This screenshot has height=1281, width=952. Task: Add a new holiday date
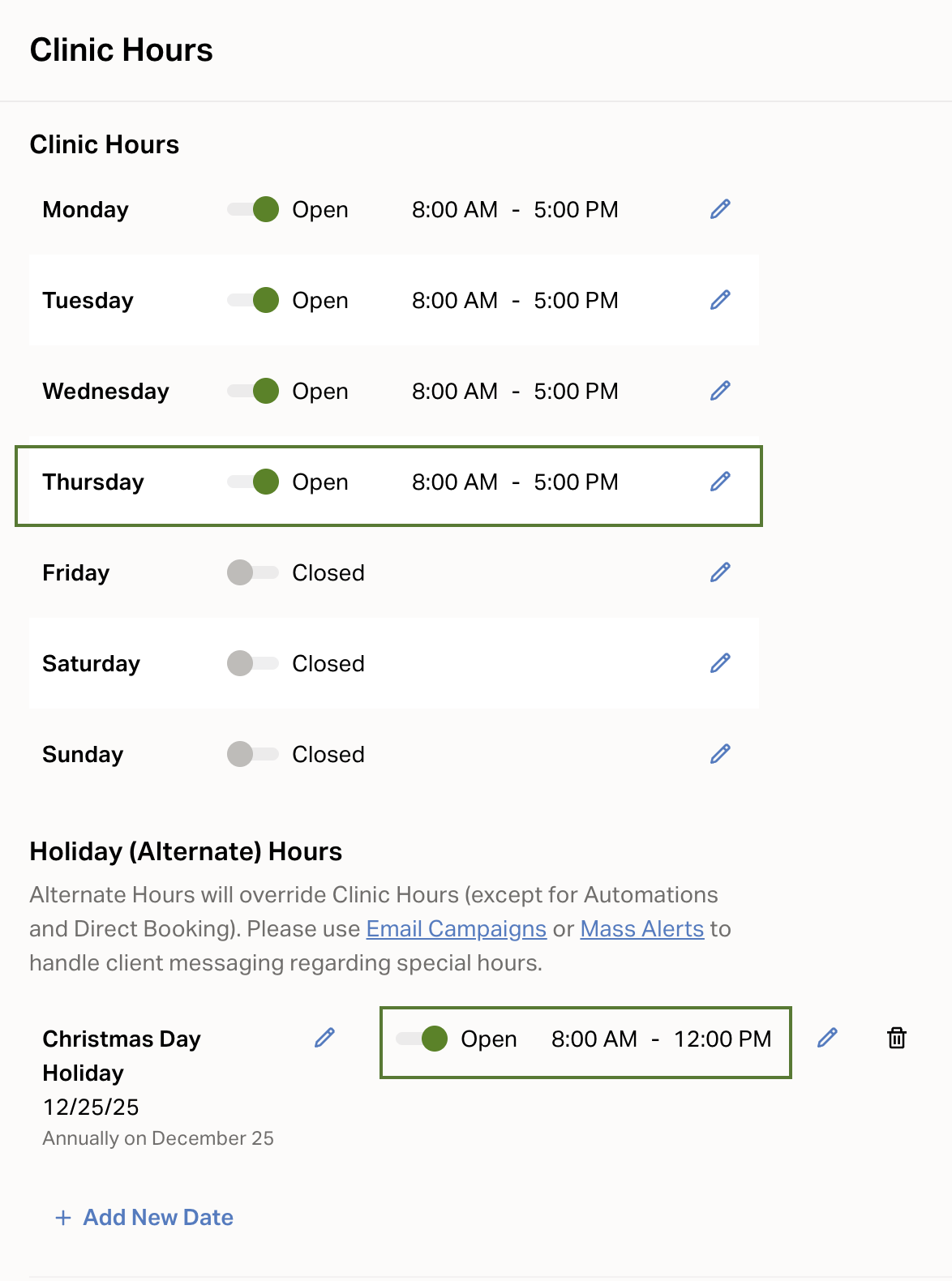tap(143, 1216)
